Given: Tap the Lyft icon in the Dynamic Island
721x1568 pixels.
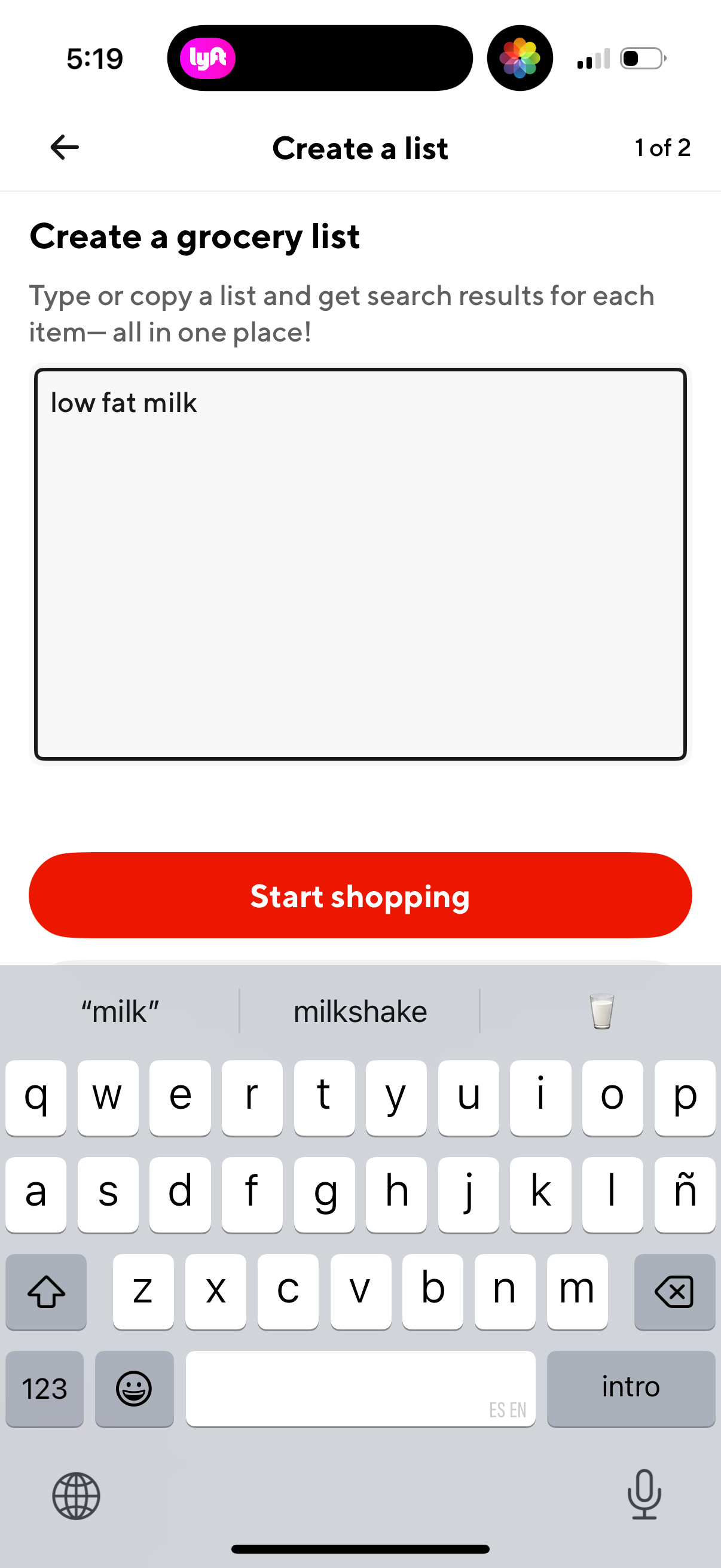Looking at the screenshot, I should [x=207, y=57].
